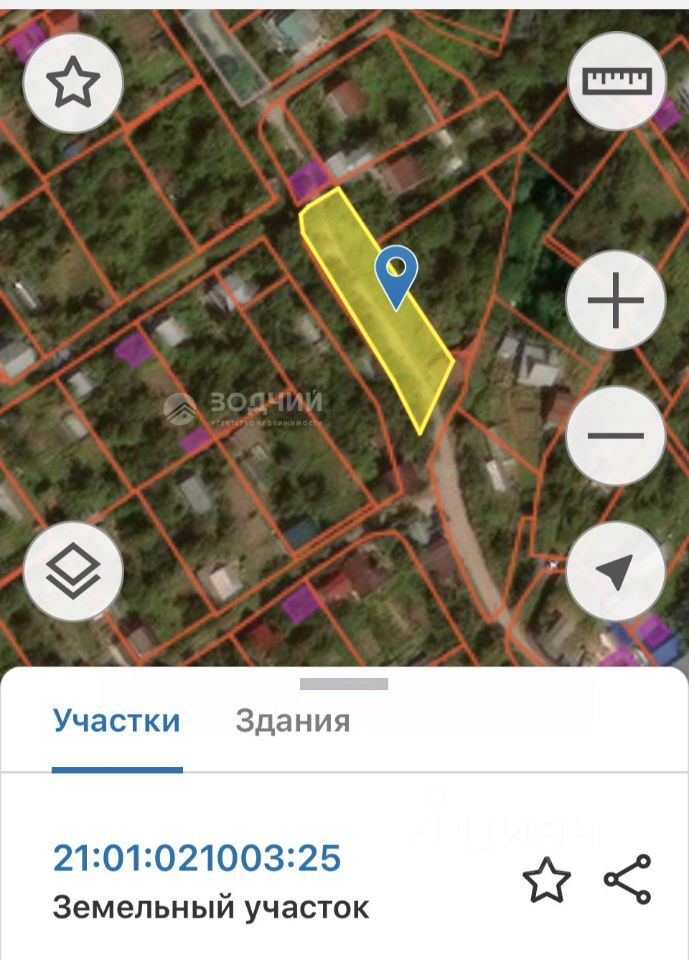Add parcel 21:01:021003:25 to favorites

547,881
